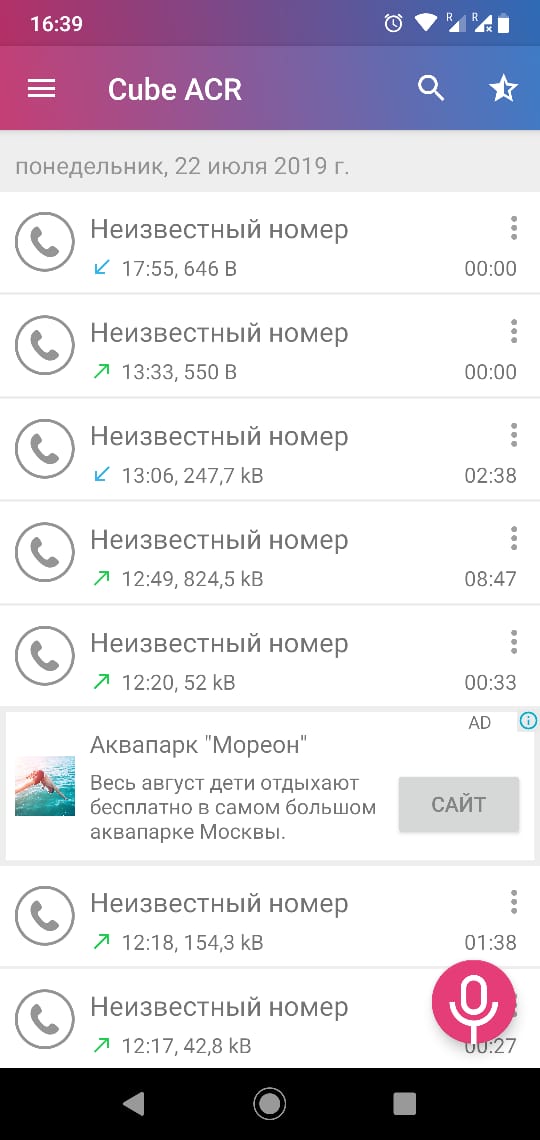Start recording with the microphone button
The width and height of the screenshot is (540, 1140).
tap(473, 1002)
